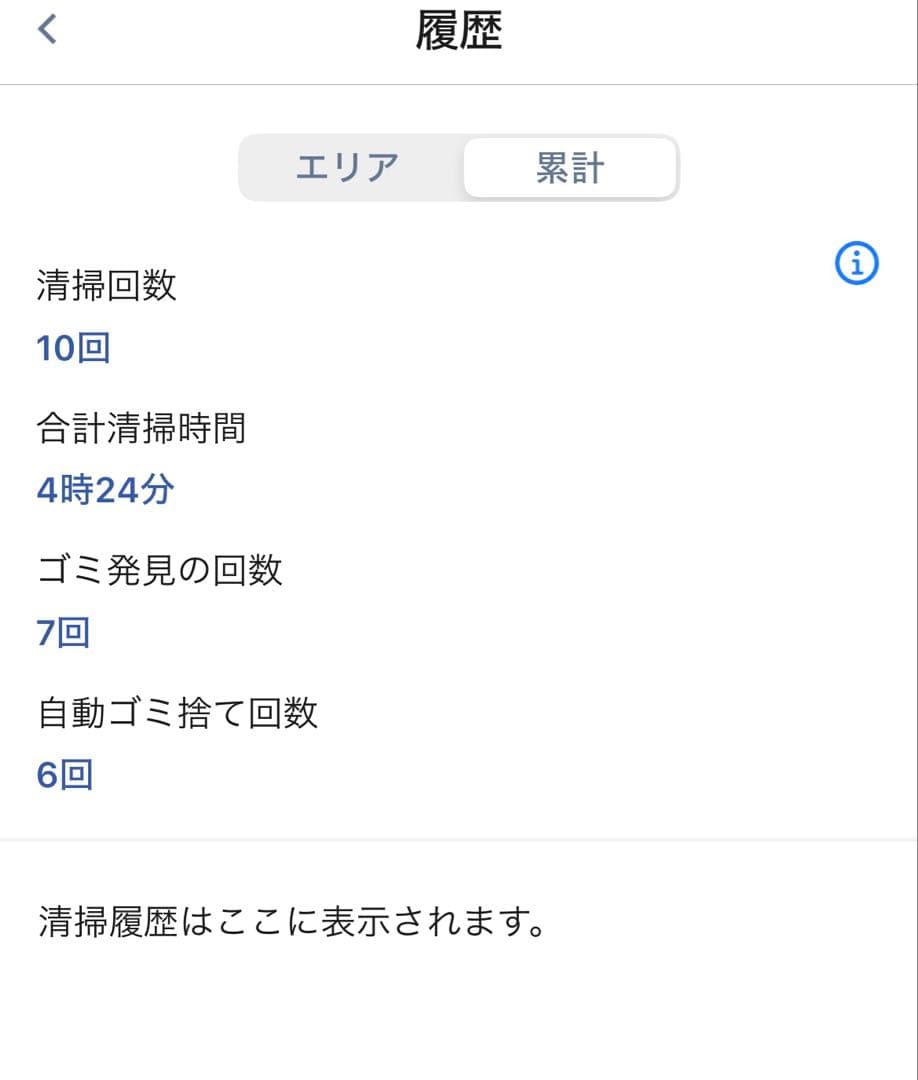Click the 履歴 title at the top
This screenshot has height=1080, width=918.
(459, 29)
